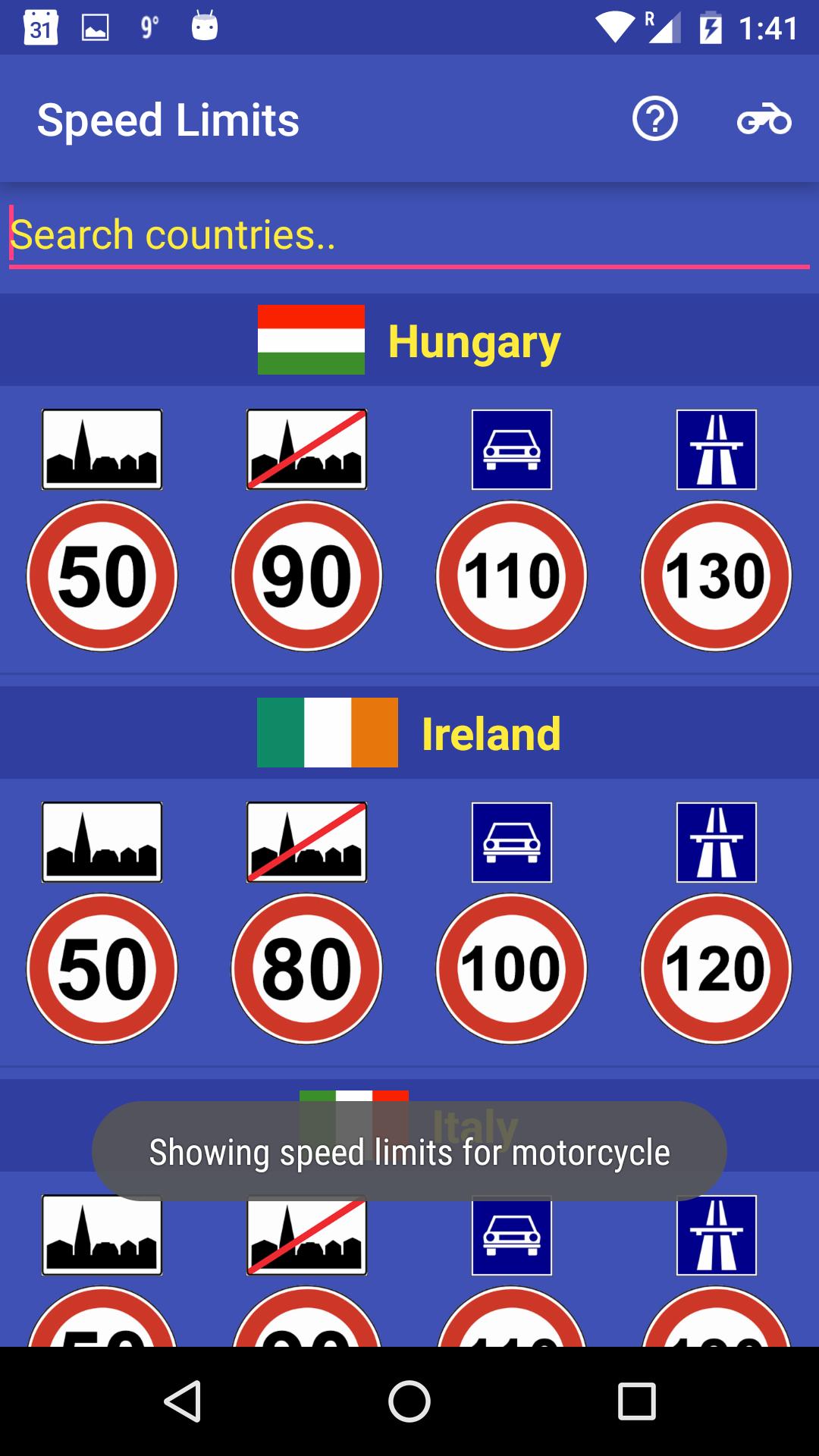Select the Hungary country header
Screen dimensions: 819x1456
pos(475,340)
